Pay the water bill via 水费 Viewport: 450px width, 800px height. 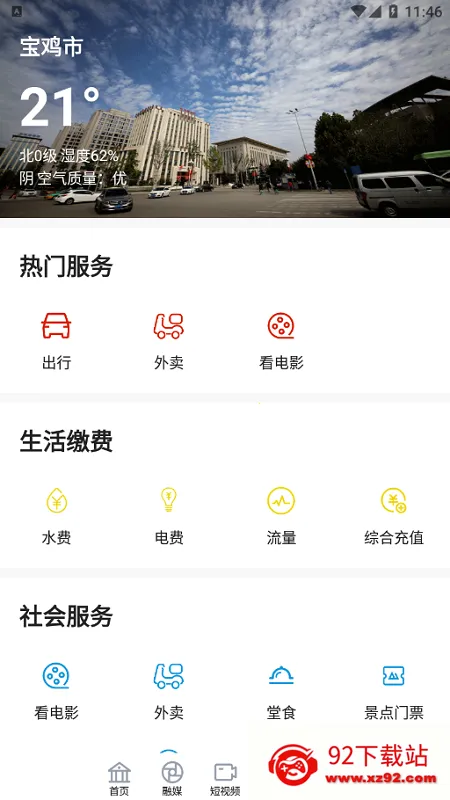pyautogui.click(x=56, y=516)
